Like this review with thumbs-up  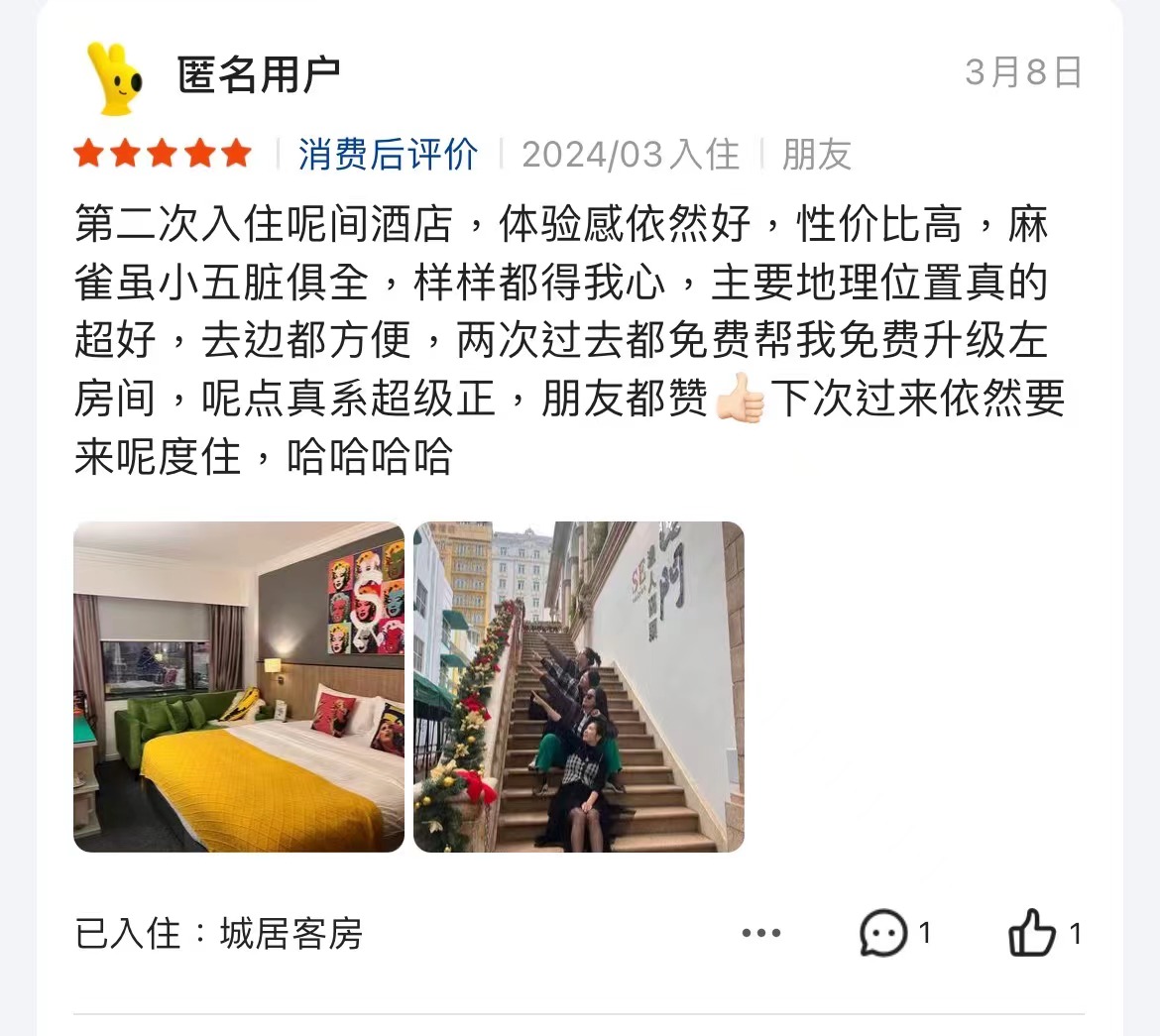coord(1032,933)
